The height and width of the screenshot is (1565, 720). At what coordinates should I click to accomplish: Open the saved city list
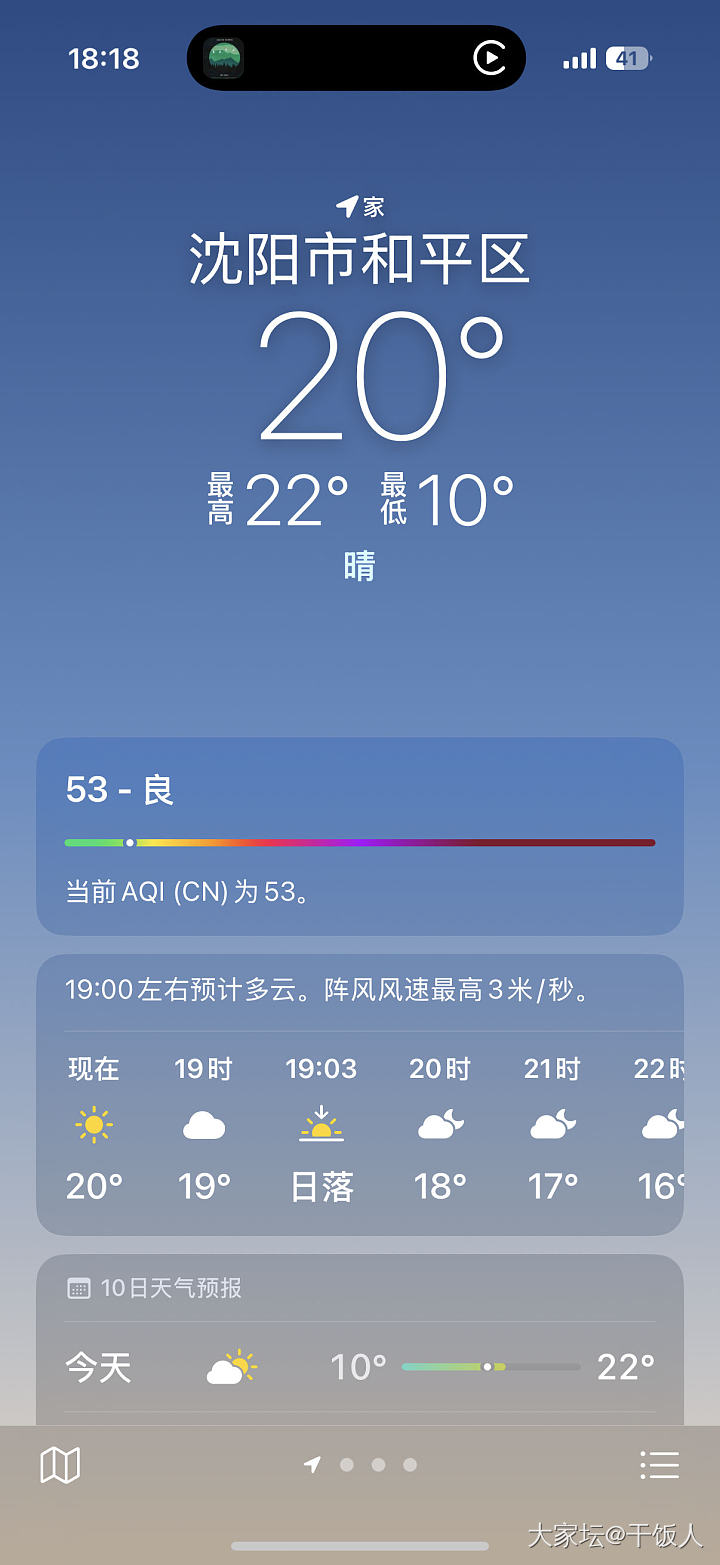659,1465
